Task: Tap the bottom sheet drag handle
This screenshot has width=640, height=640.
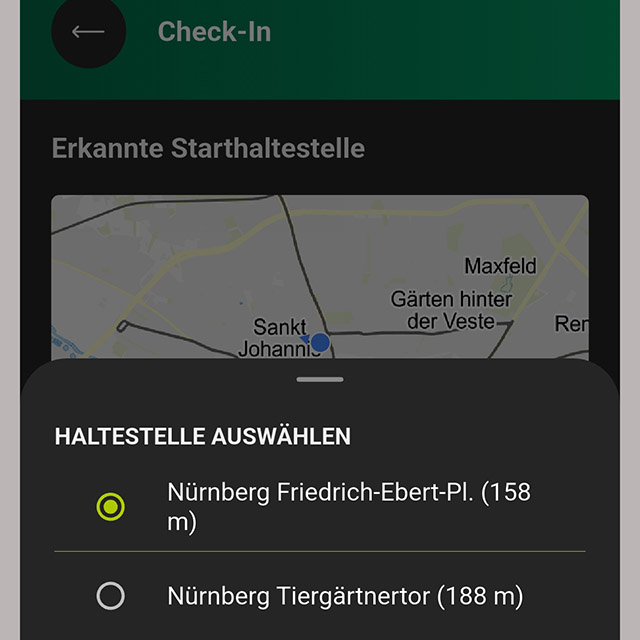Action: click(320, 380)
